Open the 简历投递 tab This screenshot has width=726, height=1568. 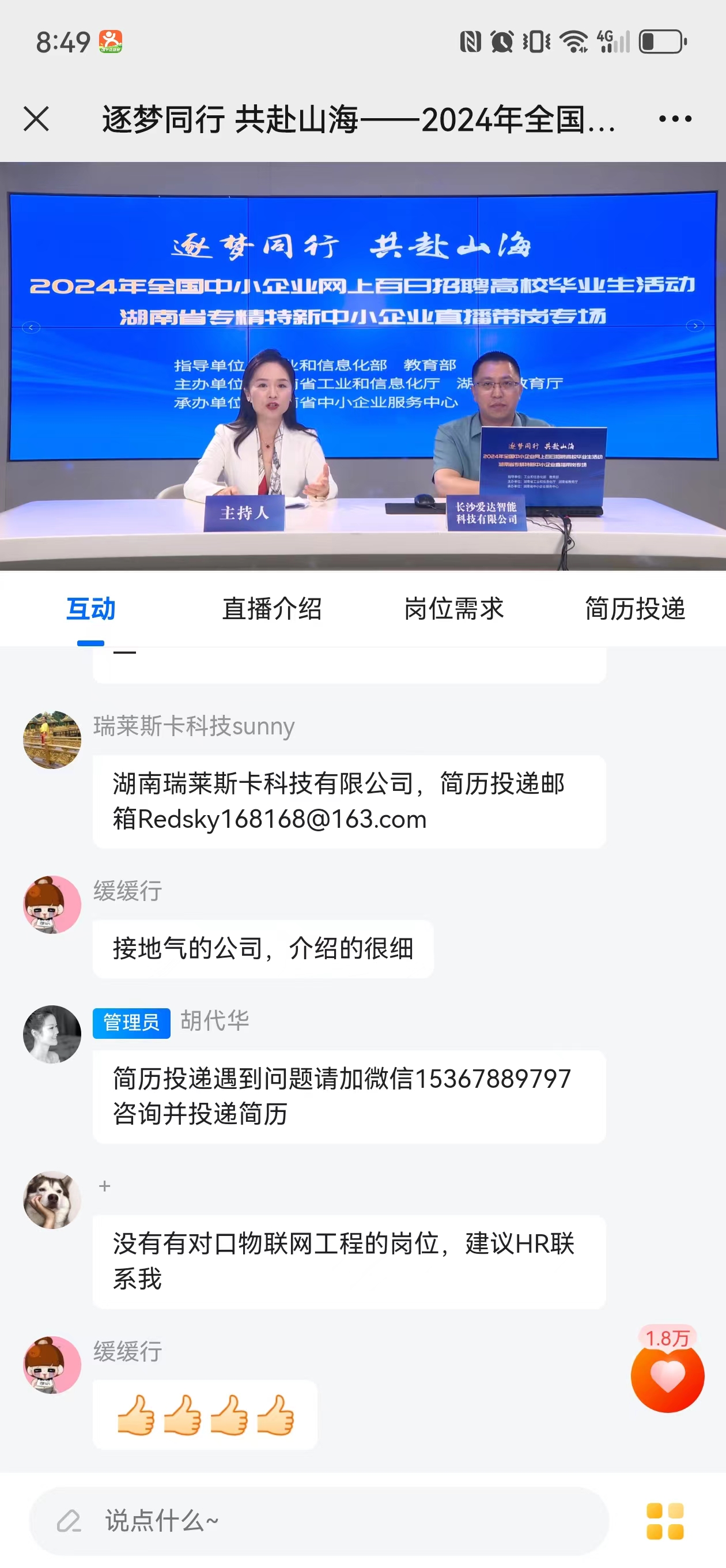pos(635,609)
